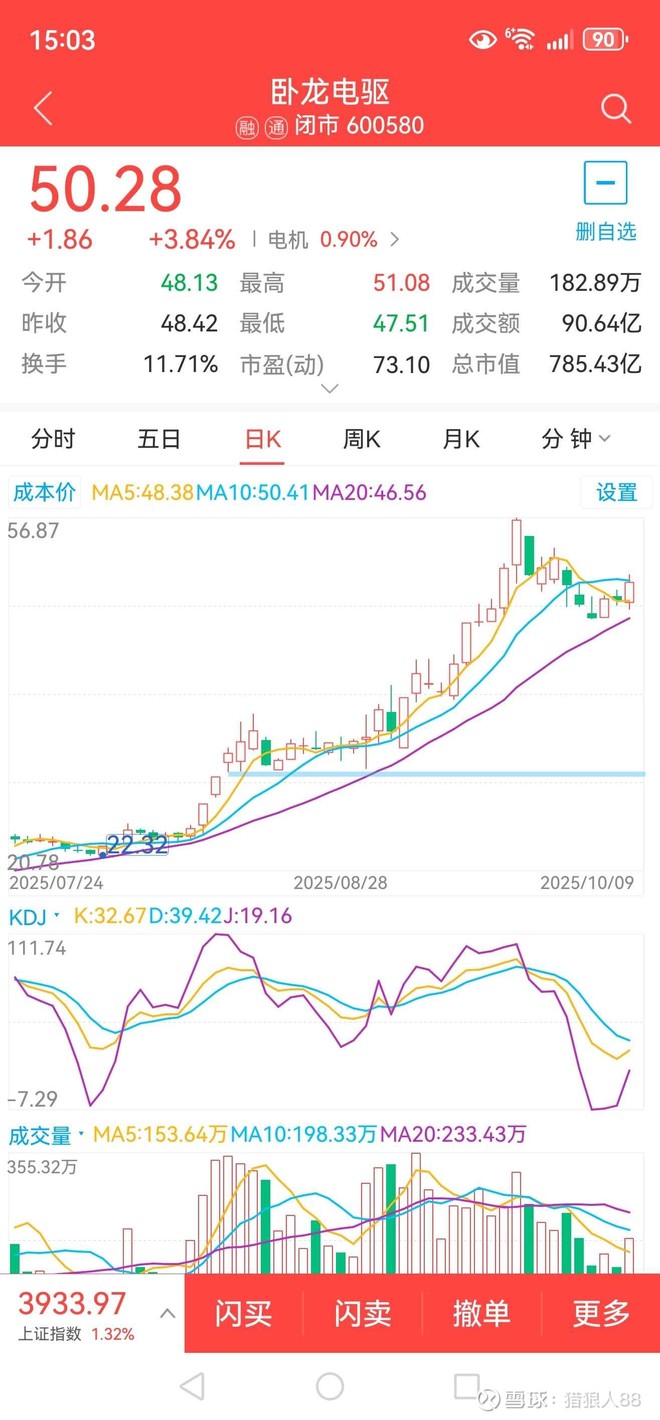Expand the 上证指数 index bar
The width and height of the screenshot is (660, 1420).
167,1313
